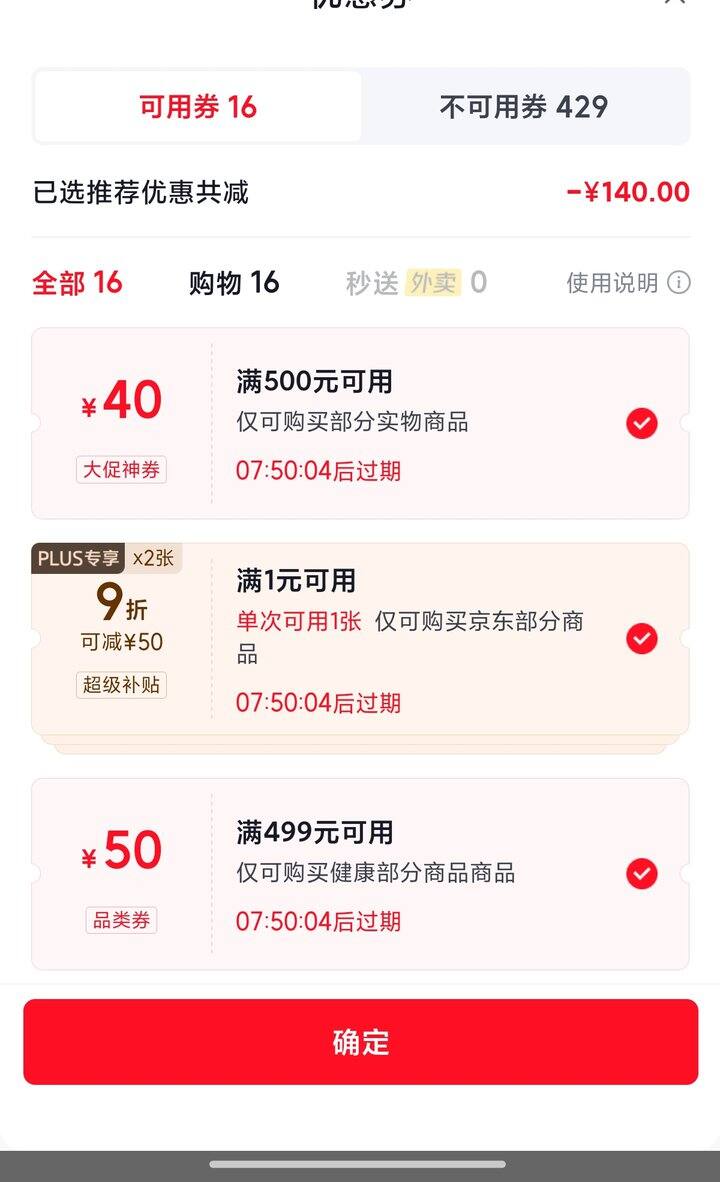This screenshot has width=720, height=1182.
Task: Switch to the 不可用券 429 tab
Action: pyautogui.click(x=524, y=106)
